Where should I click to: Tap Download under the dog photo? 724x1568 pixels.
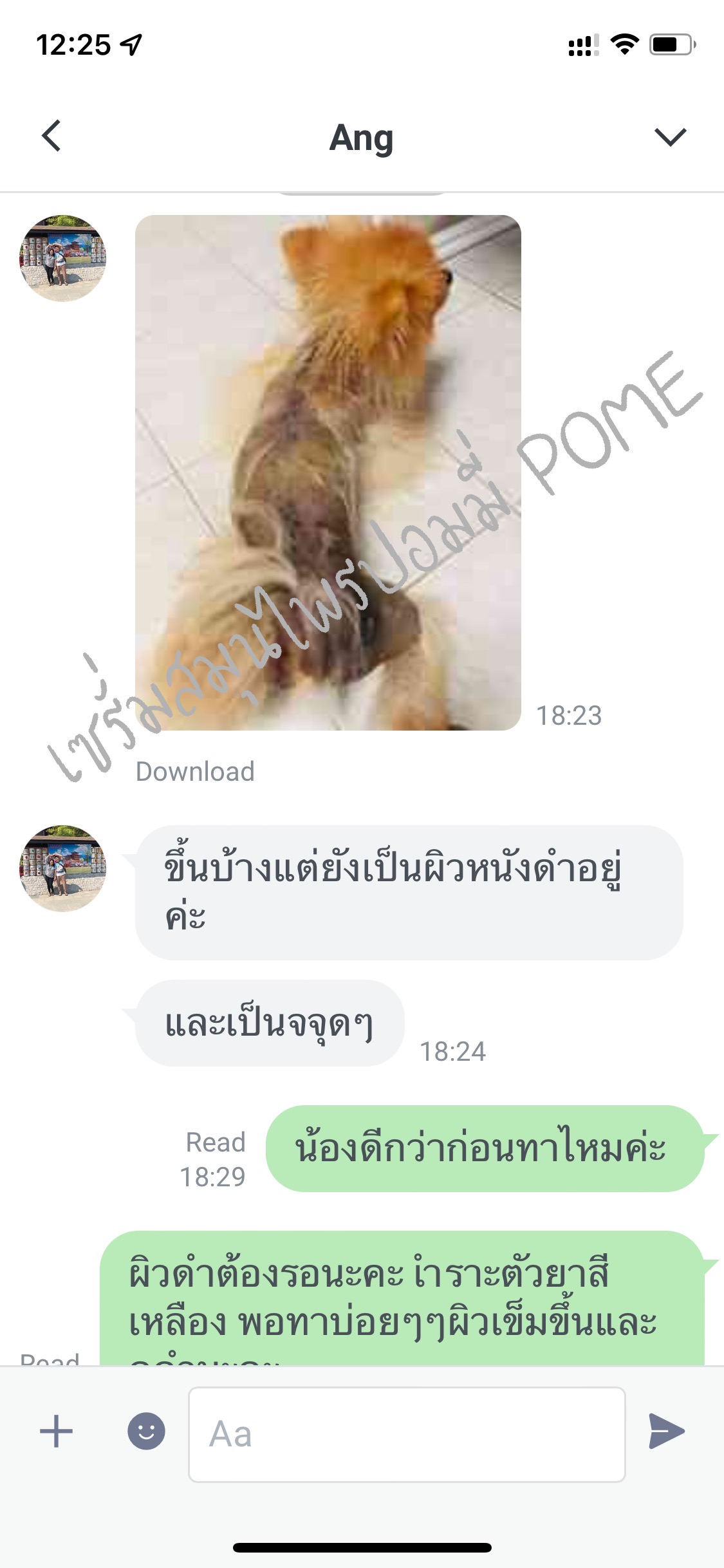coord(195,771)
